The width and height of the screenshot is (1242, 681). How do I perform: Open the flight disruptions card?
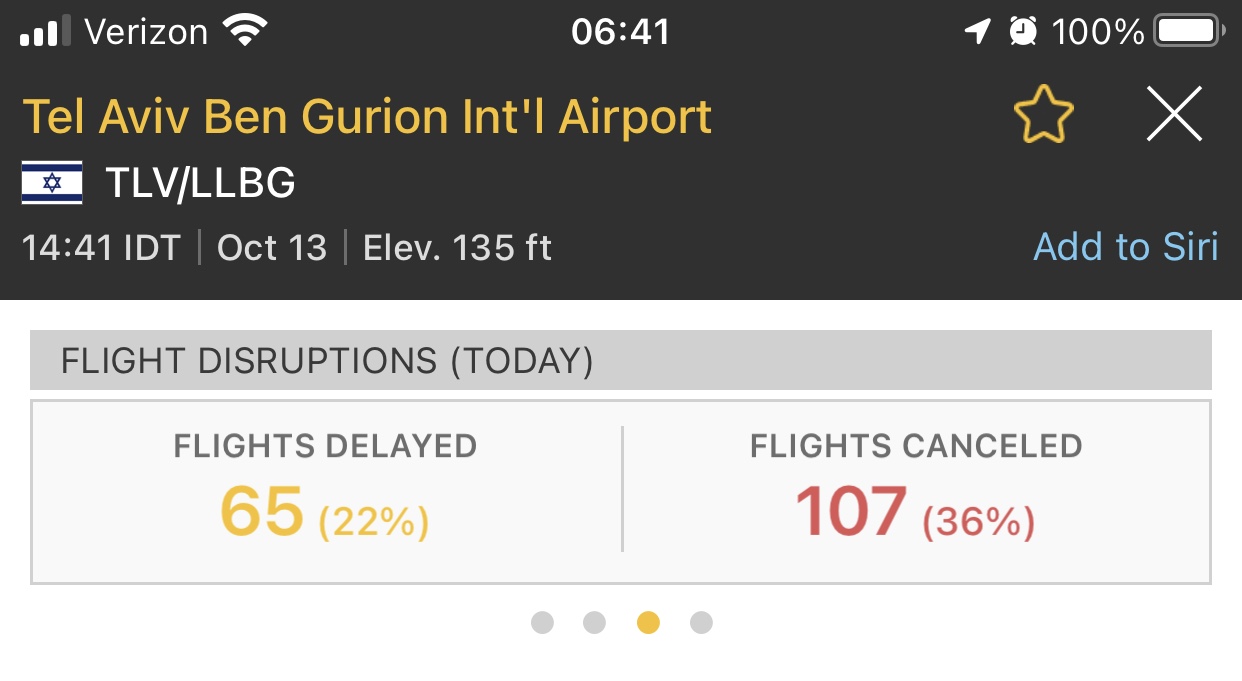click(x=620, y=491)
